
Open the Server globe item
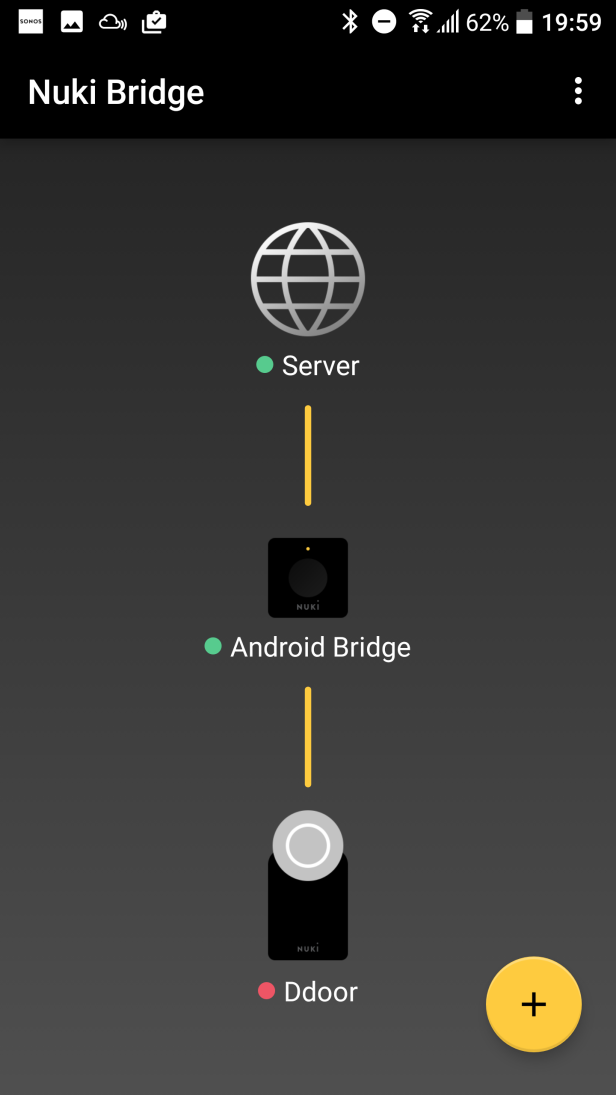[308, 279]
